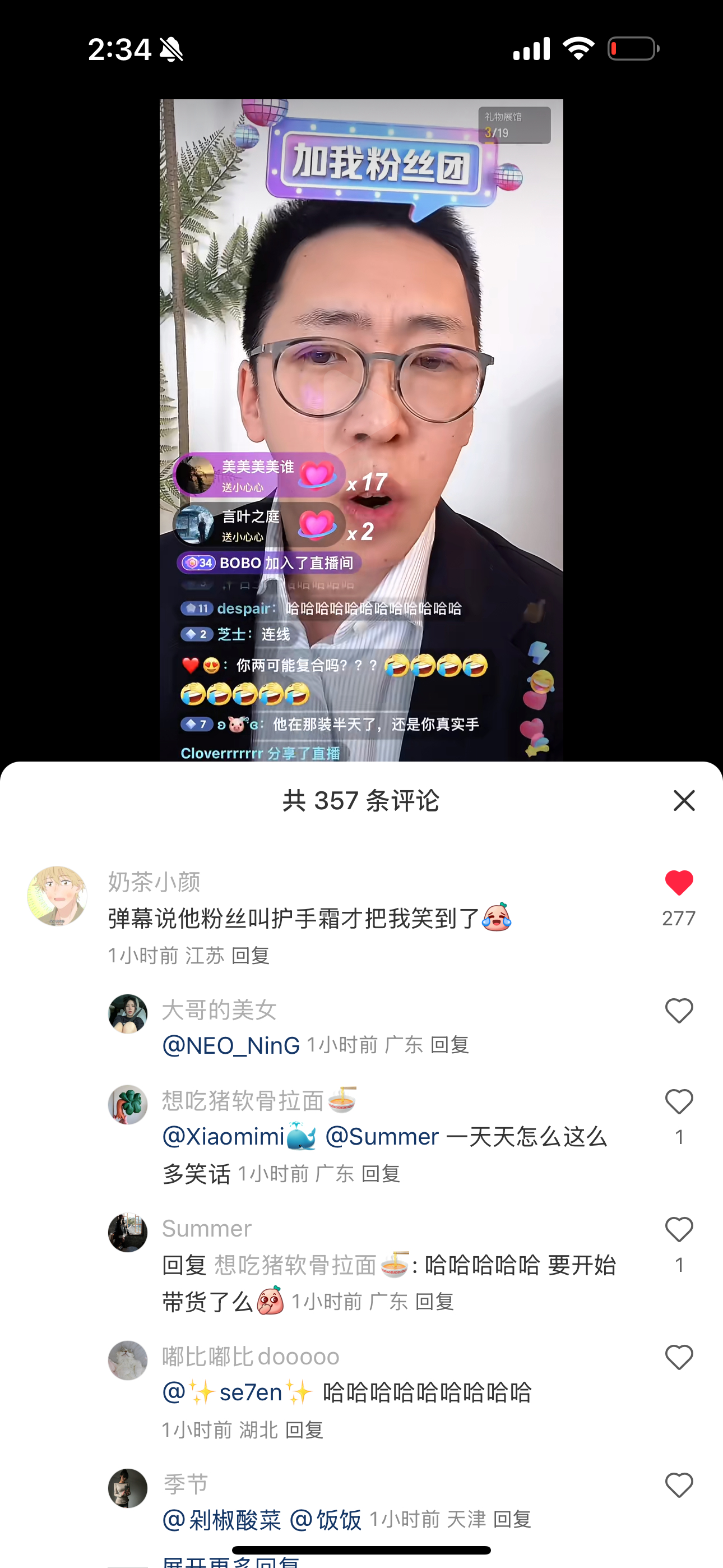The image size is (723, 1568).
Task: Like 嘟比嘟比dooooo's reply
Action: pos(679,1357)
